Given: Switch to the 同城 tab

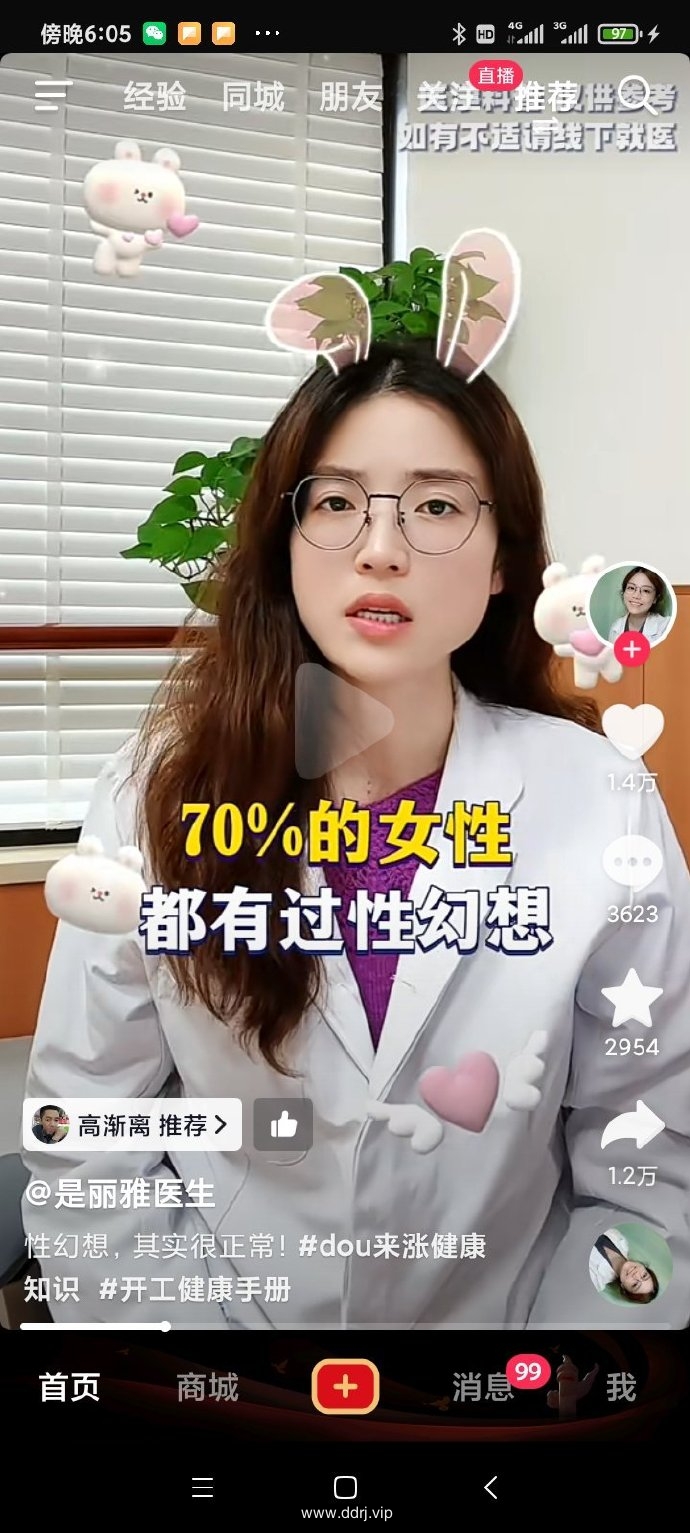Looking at the screenshot, I should (253, 98).
